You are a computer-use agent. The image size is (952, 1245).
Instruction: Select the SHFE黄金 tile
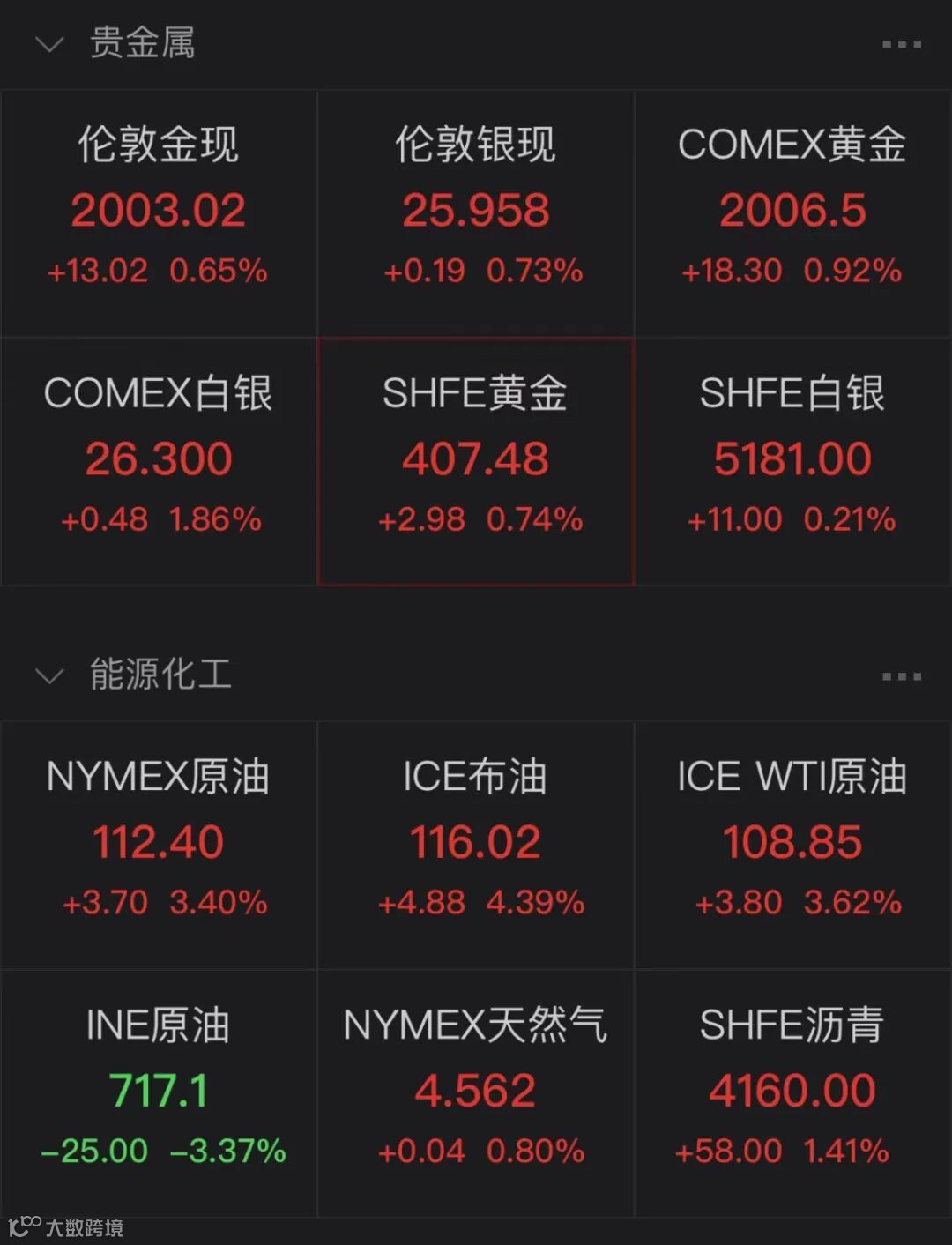click(x=476, y=460)
